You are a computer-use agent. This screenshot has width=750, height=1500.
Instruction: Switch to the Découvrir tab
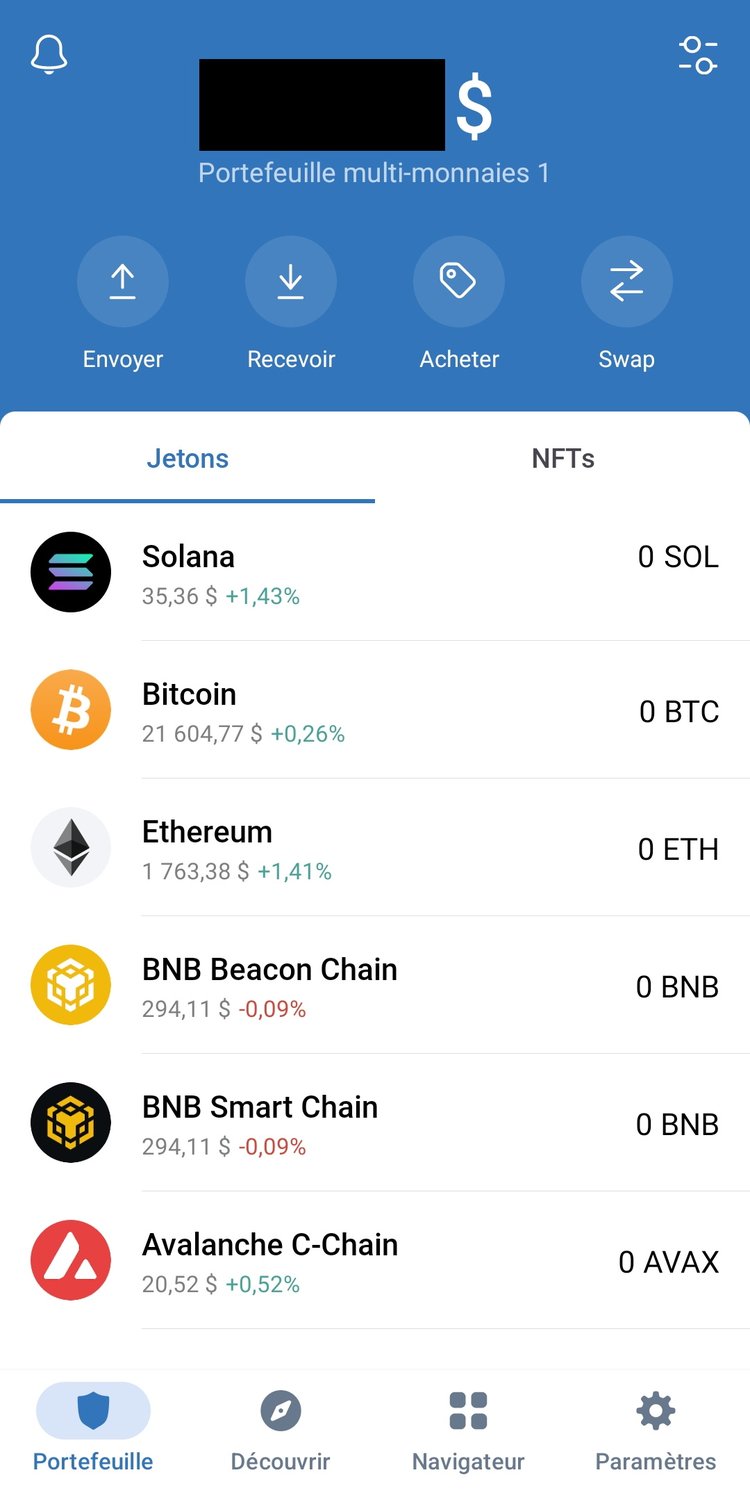tap(281, 1432)
